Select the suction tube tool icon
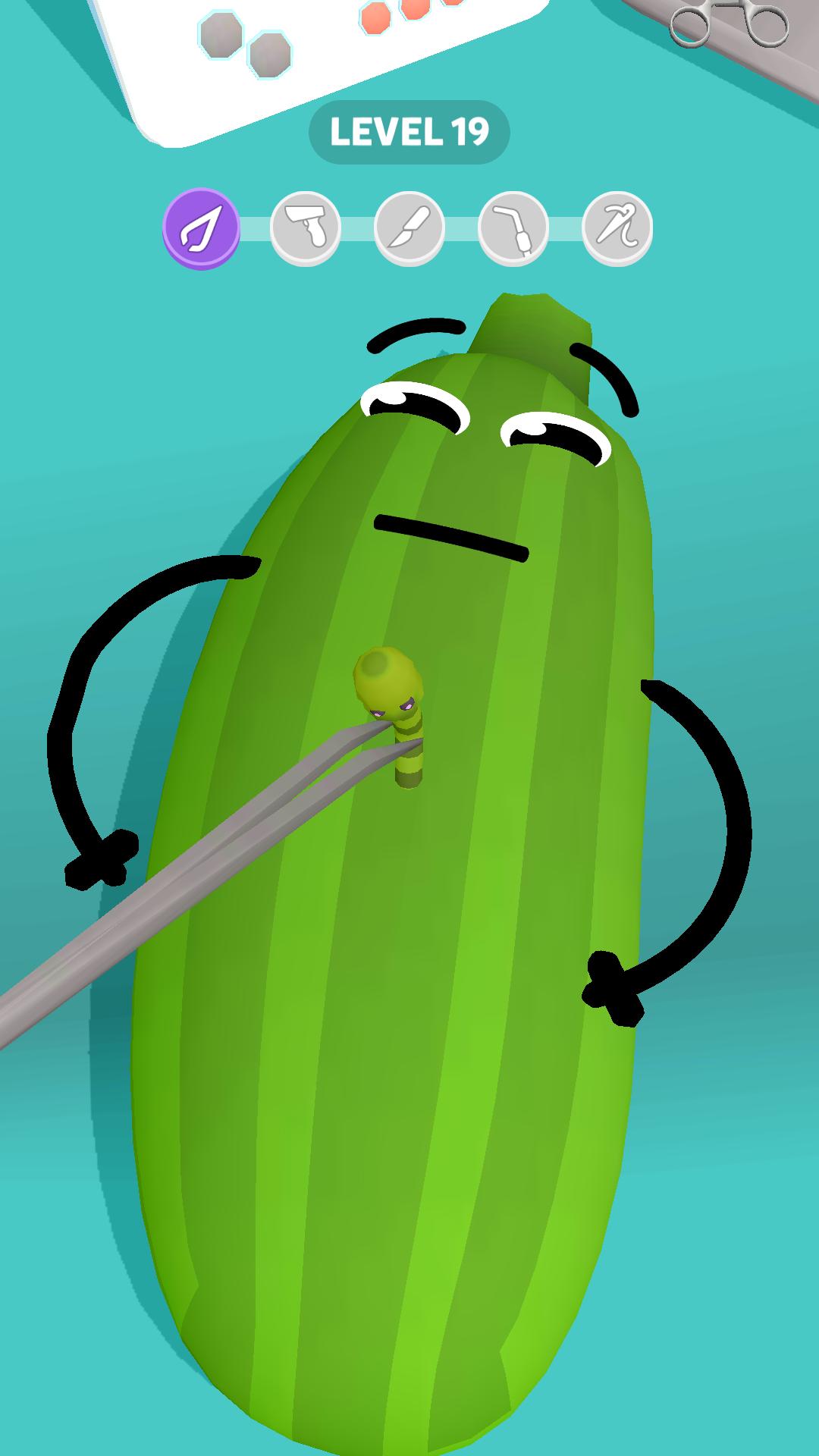The width and height of the screenshot is (819, 1456). [x=513, y=227]
